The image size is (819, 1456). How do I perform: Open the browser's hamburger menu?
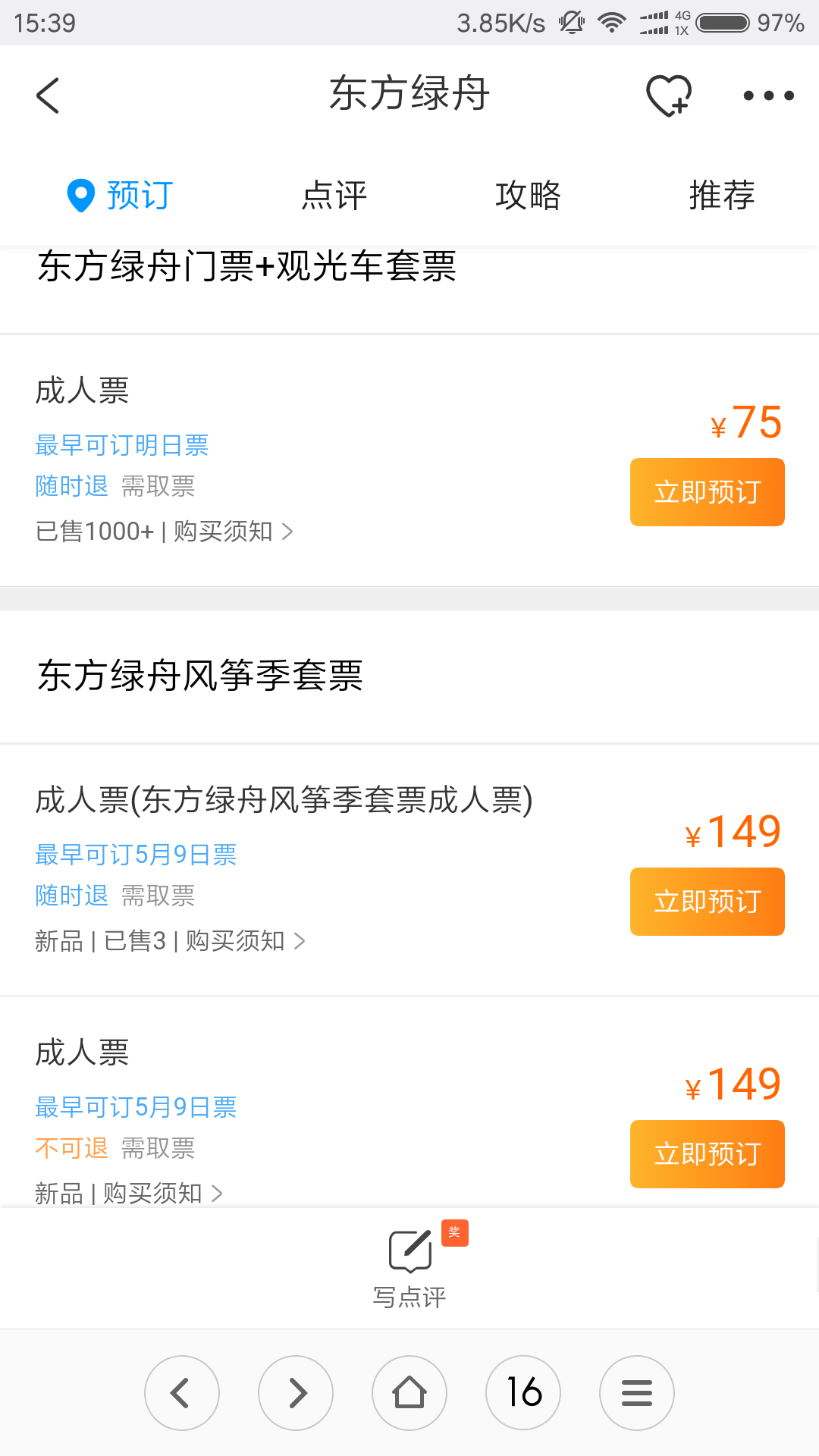point(637,1393)
